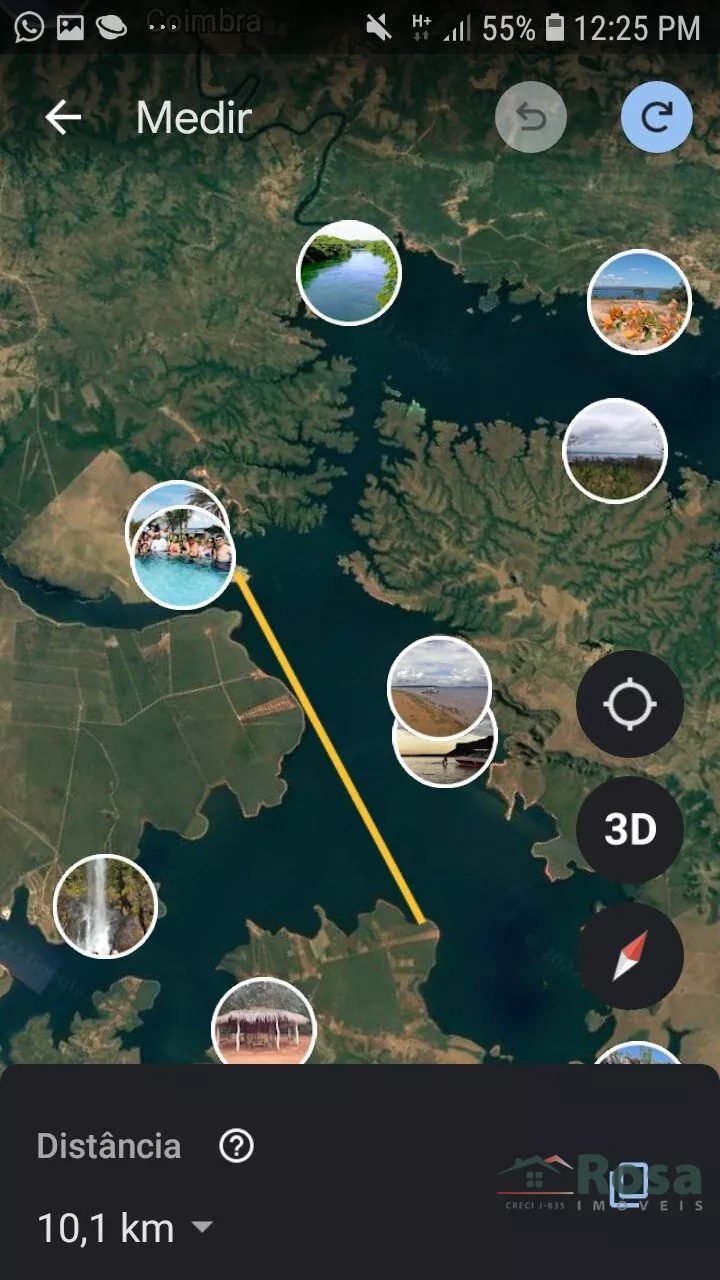Image resolution: width=720 pixels, height=1280 pixels.
Task: View the cloudy field photo marker
Action: tap(614, 450)
